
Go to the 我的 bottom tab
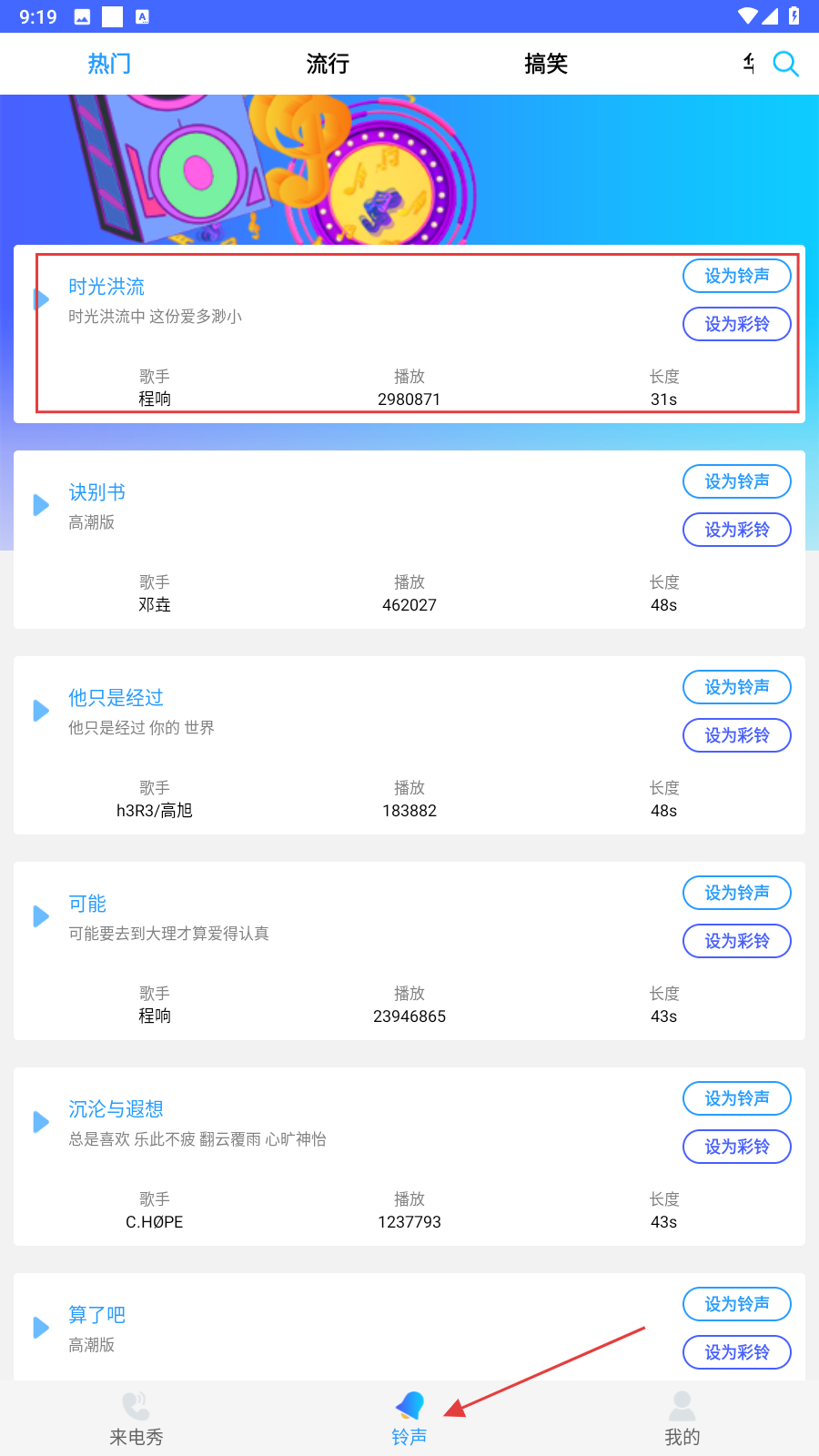click(682, 1419)
